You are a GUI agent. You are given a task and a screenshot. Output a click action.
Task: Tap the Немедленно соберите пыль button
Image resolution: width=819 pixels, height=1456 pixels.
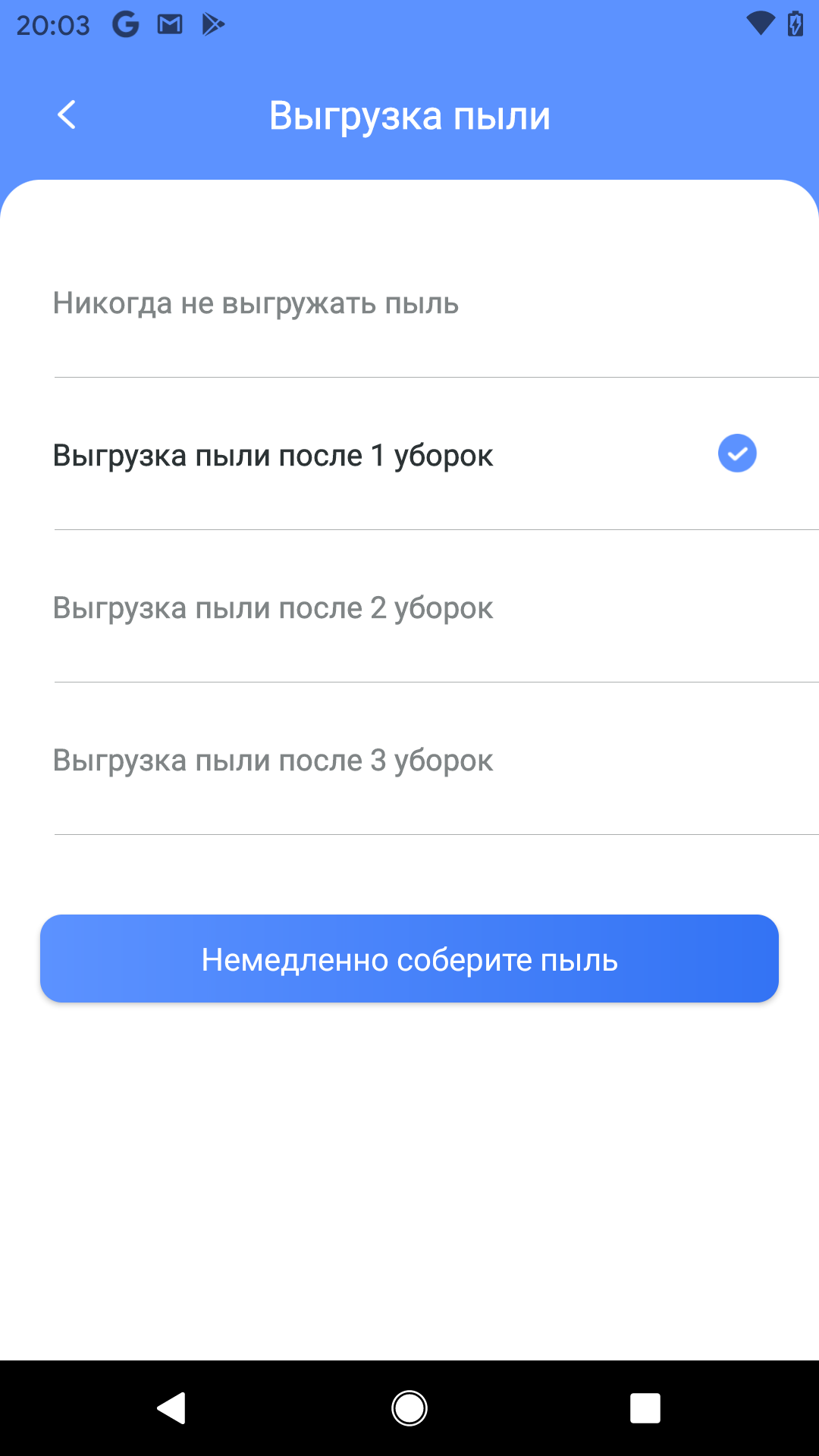click(x=409, y=959)
